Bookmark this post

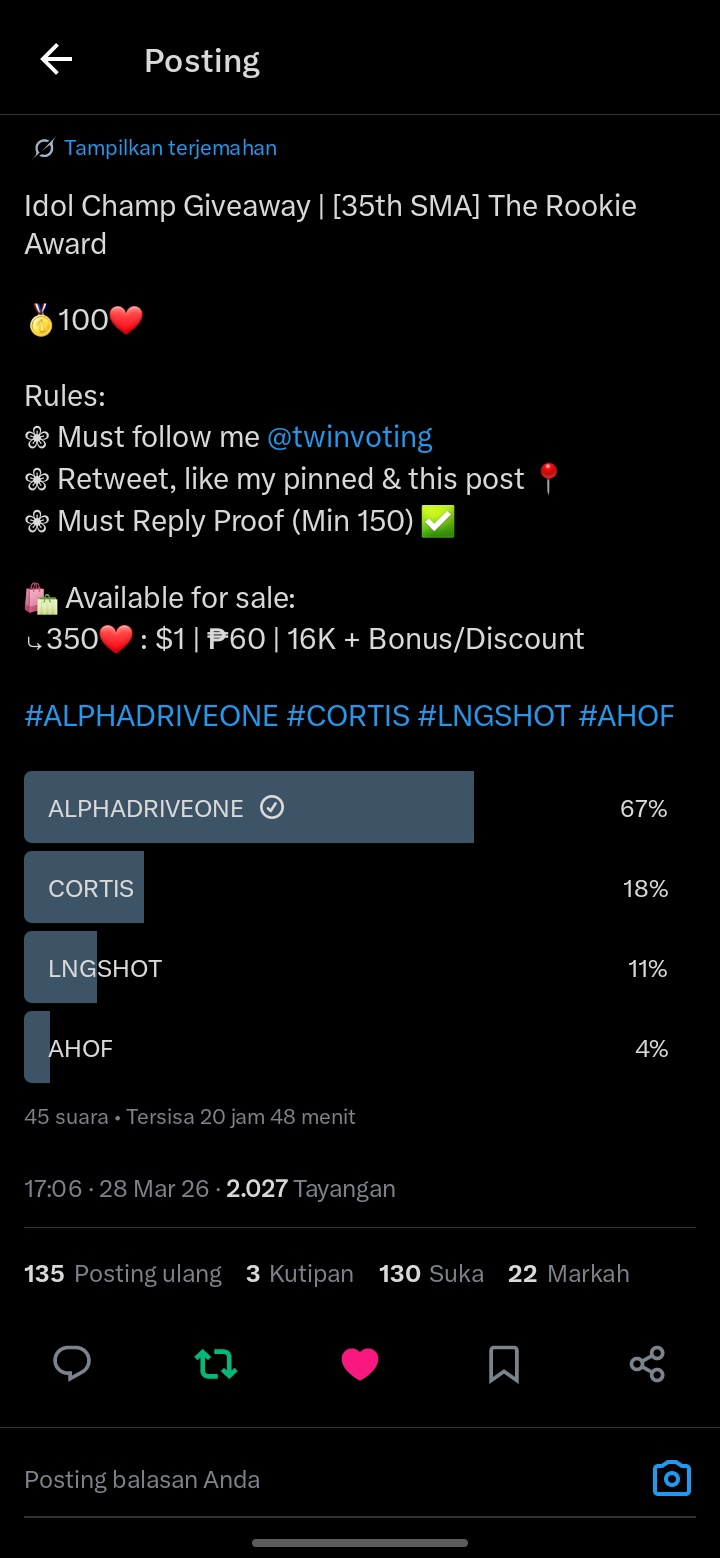coord(504,1363)
